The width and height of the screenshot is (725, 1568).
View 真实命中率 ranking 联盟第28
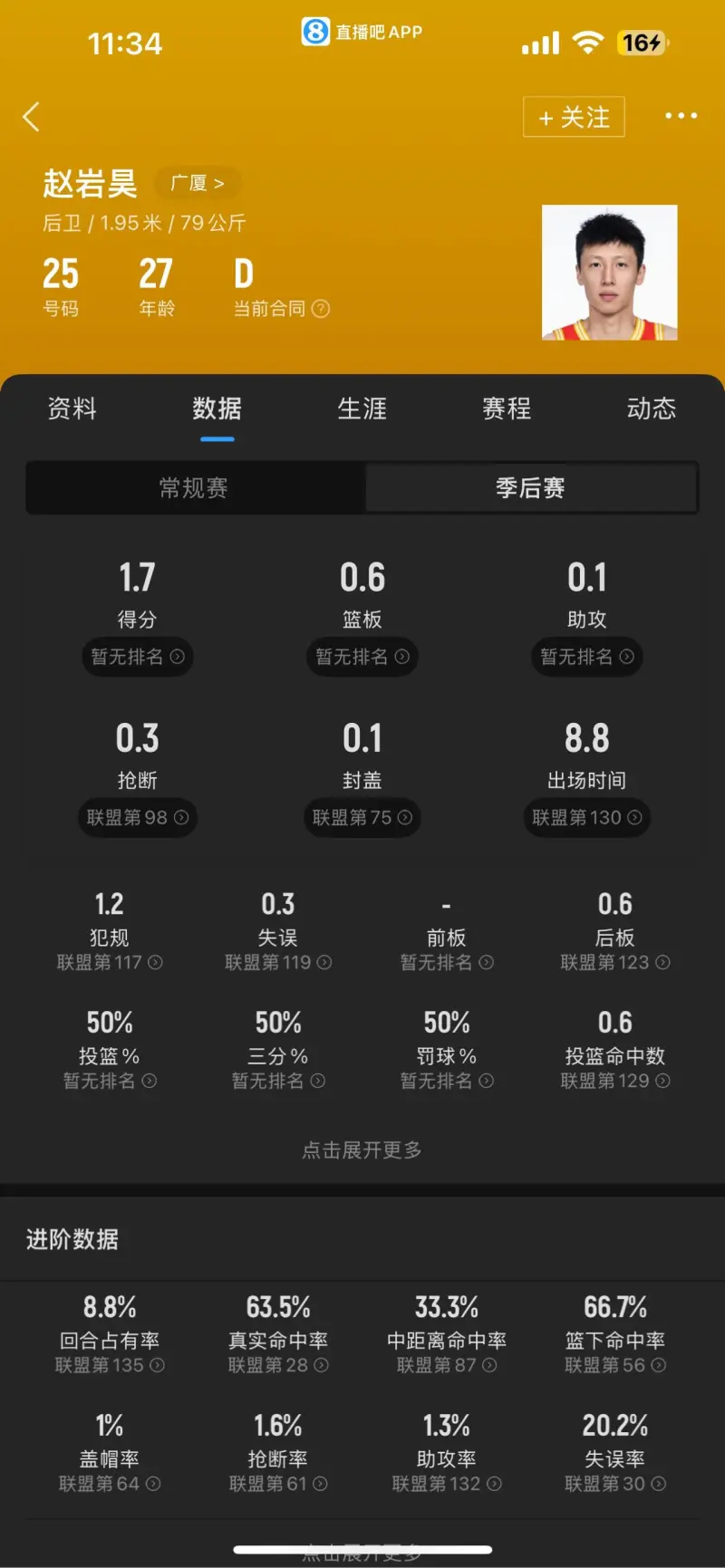278,1364
